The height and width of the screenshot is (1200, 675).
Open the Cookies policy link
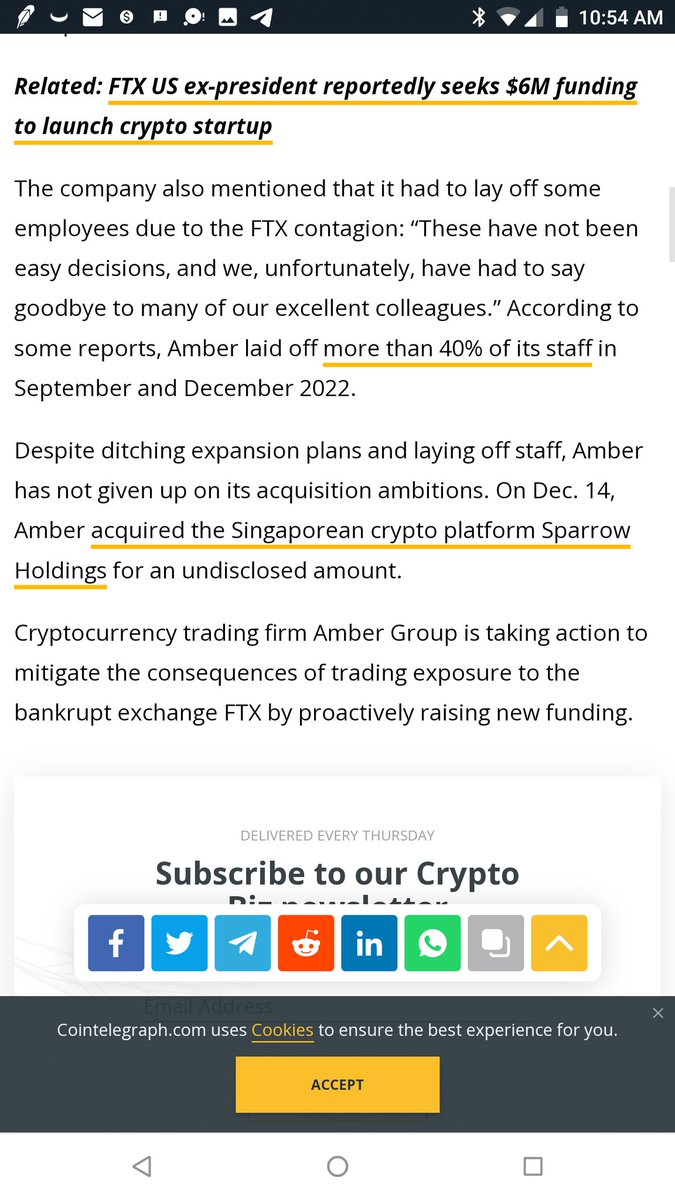pyautogui.click(x=282, y=1030)
